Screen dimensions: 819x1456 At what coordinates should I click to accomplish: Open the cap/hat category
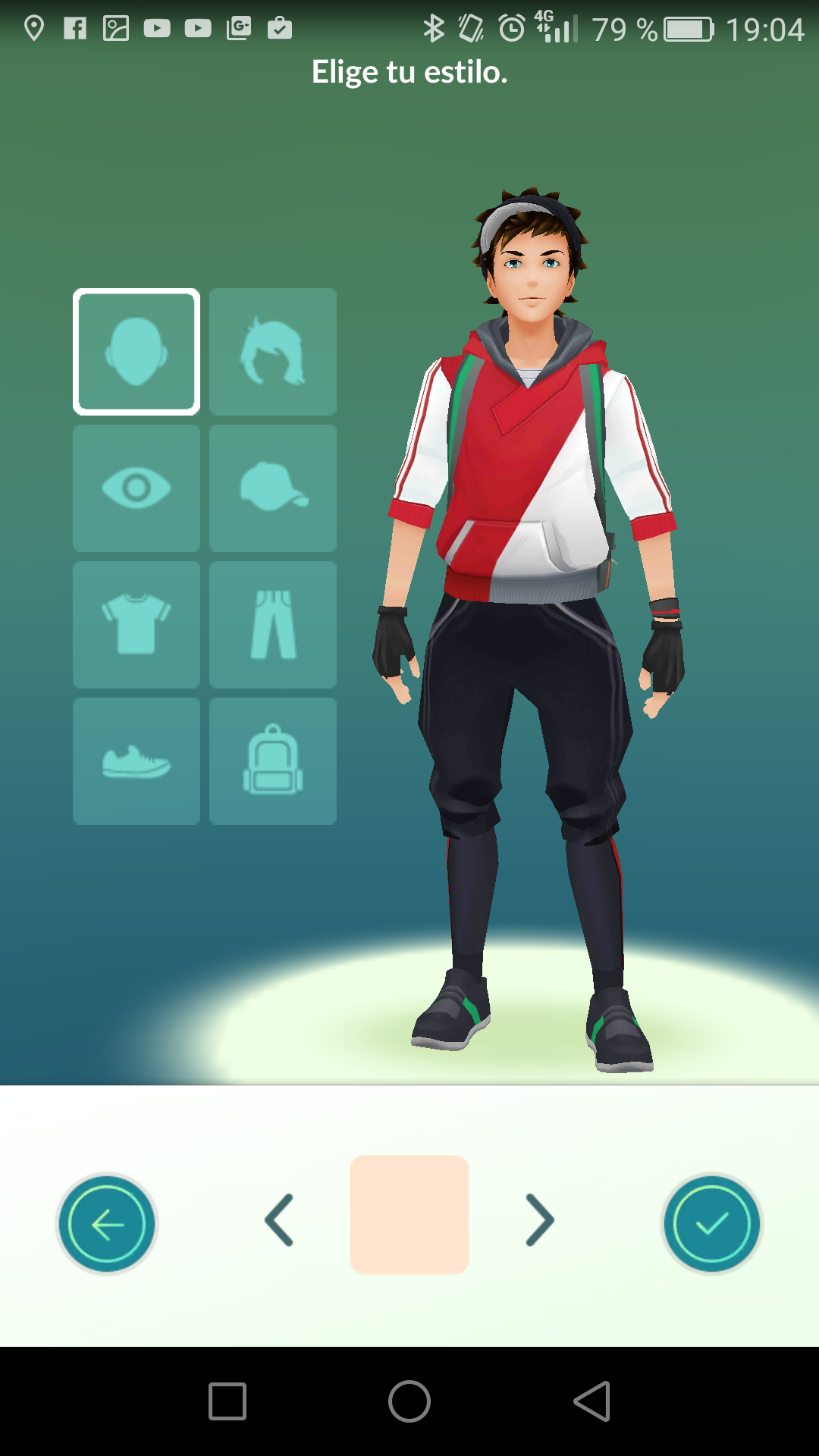click(273, 488)
